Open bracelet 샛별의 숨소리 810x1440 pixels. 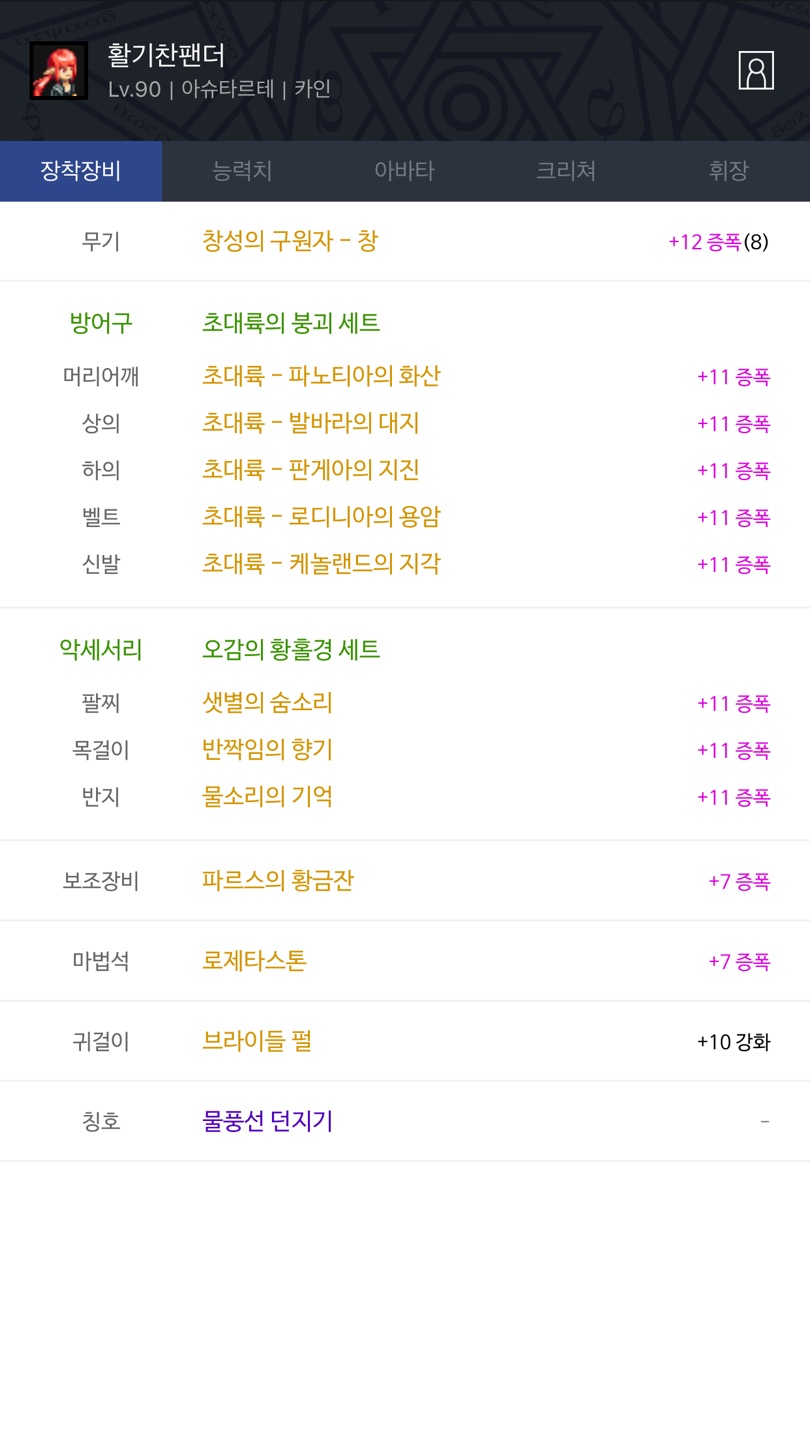tap(267, 703)
